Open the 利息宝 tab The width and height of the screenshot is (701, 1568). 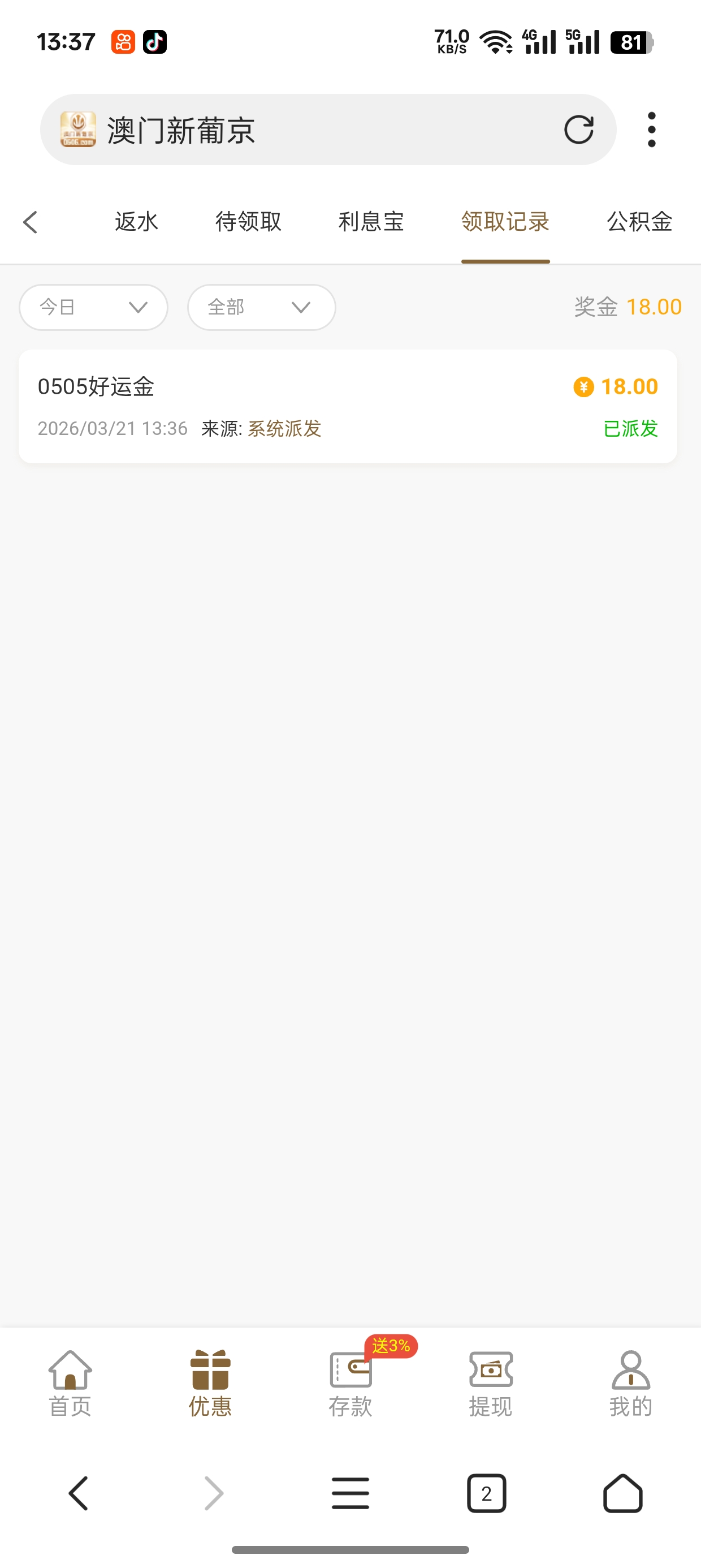(x=371, y=222)
